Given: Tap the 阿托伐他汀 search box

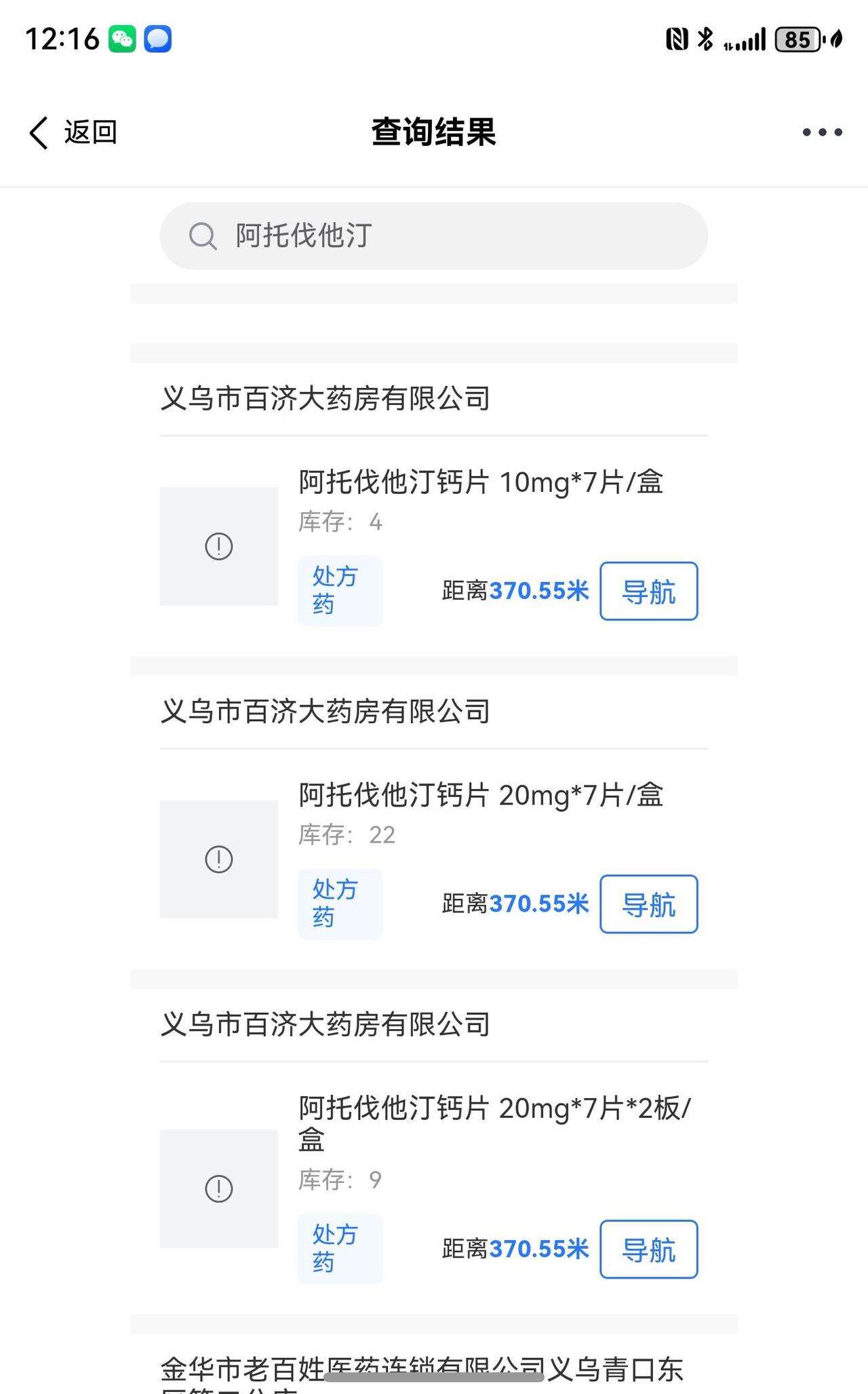Looking at the screenshot, I should (x=434, y=236).
